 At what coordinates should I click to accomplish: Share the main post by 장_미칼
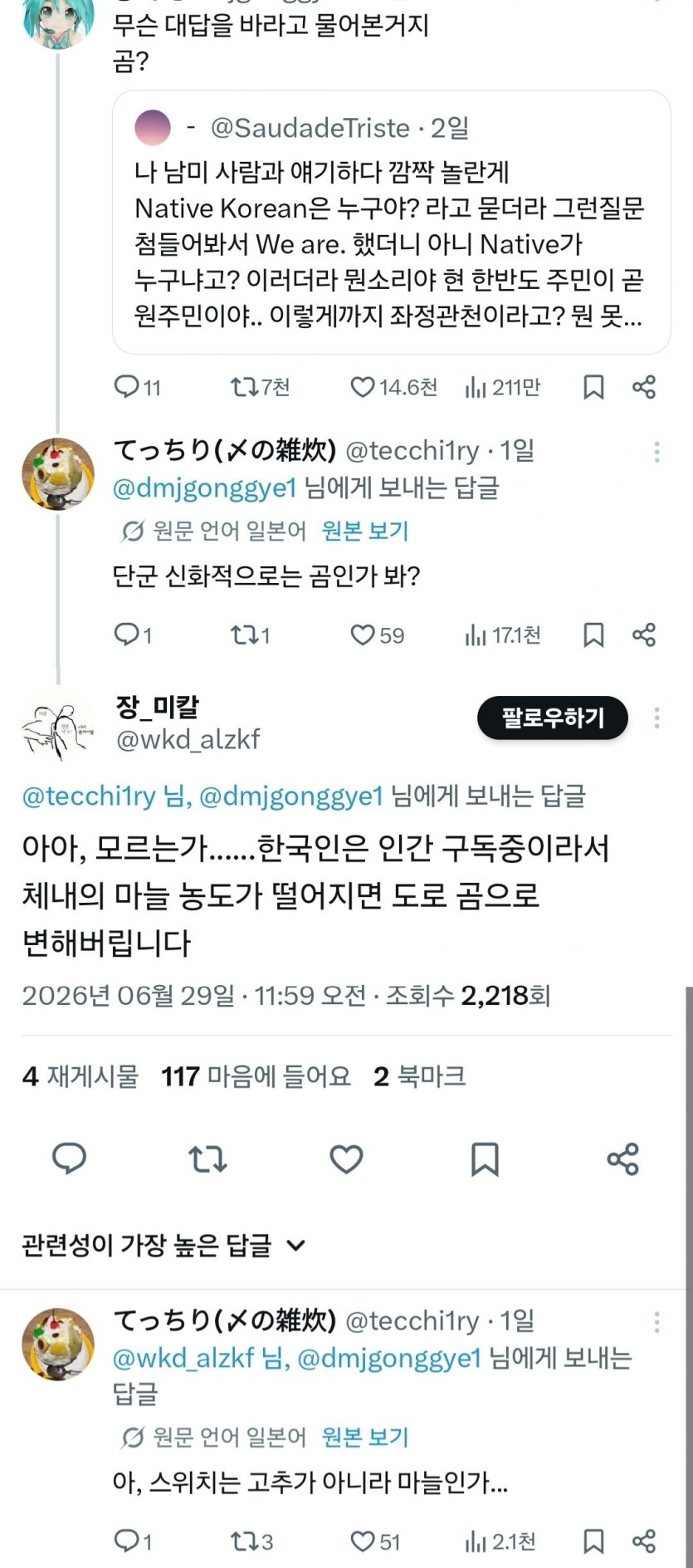[623, 1159]
